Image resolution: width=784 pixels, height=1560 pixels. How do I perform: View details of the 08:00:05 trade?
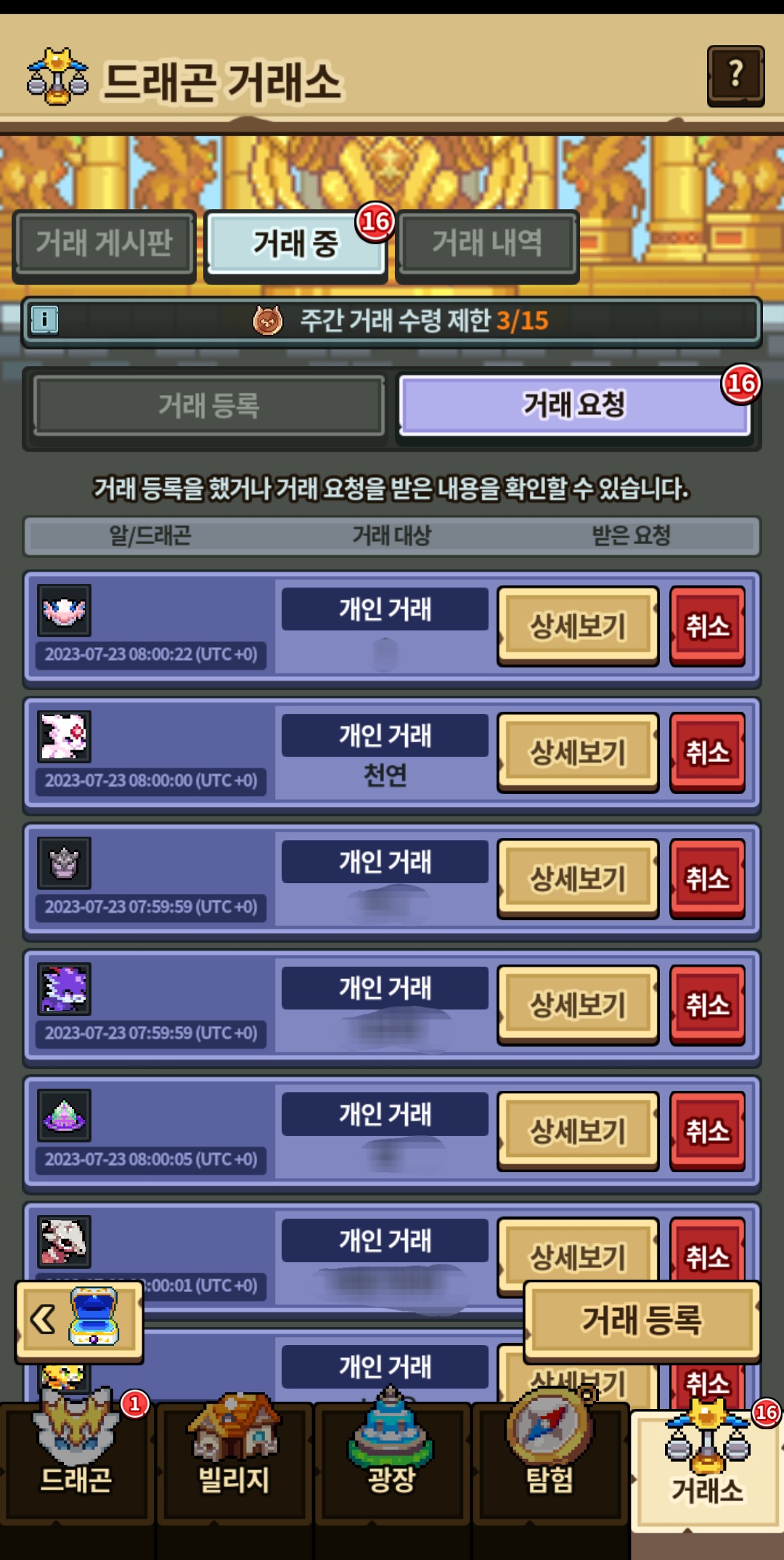pos(578,1131)
